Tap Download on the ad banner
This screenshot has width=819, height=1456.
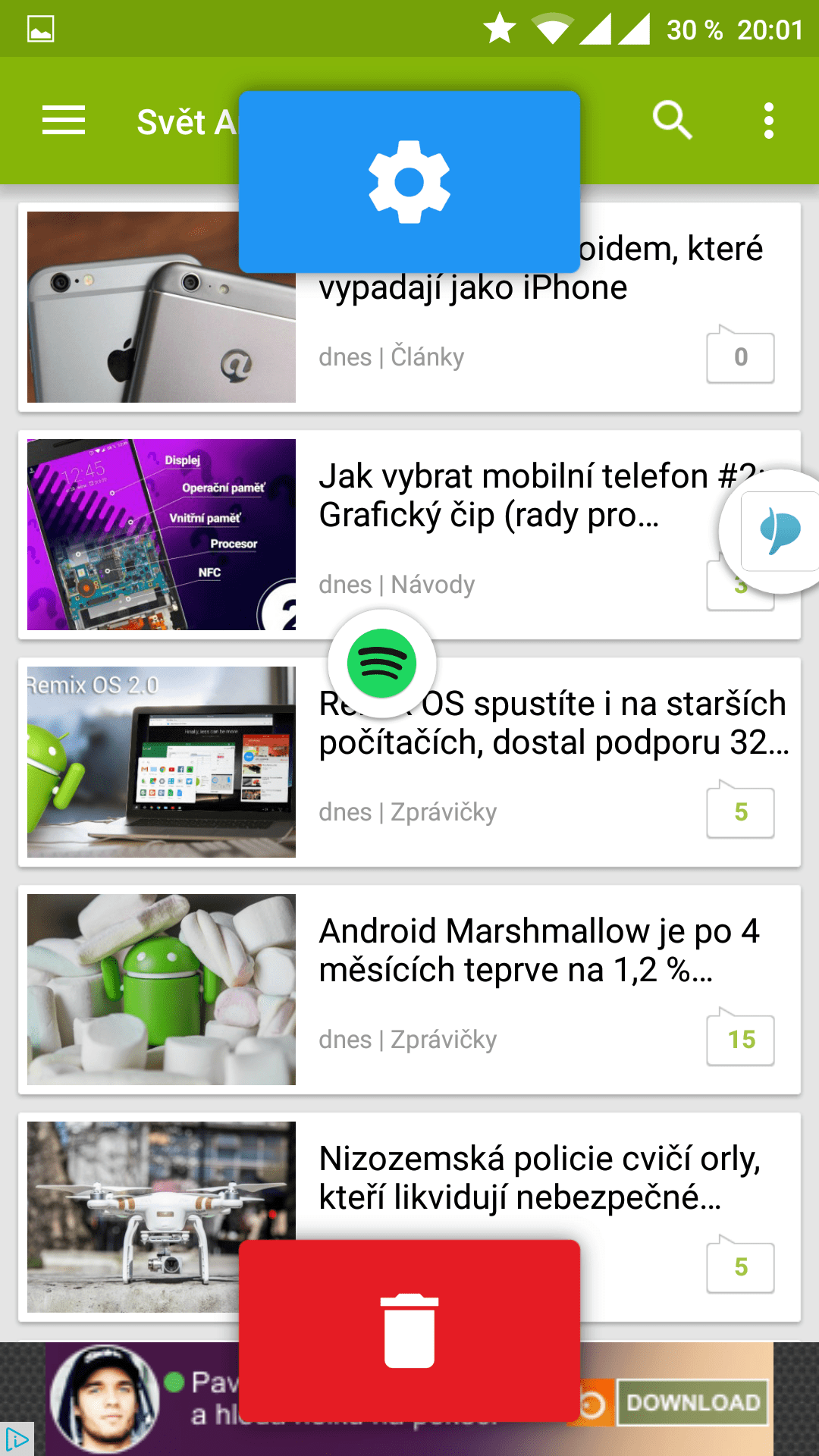click(x=692, y=1402)
